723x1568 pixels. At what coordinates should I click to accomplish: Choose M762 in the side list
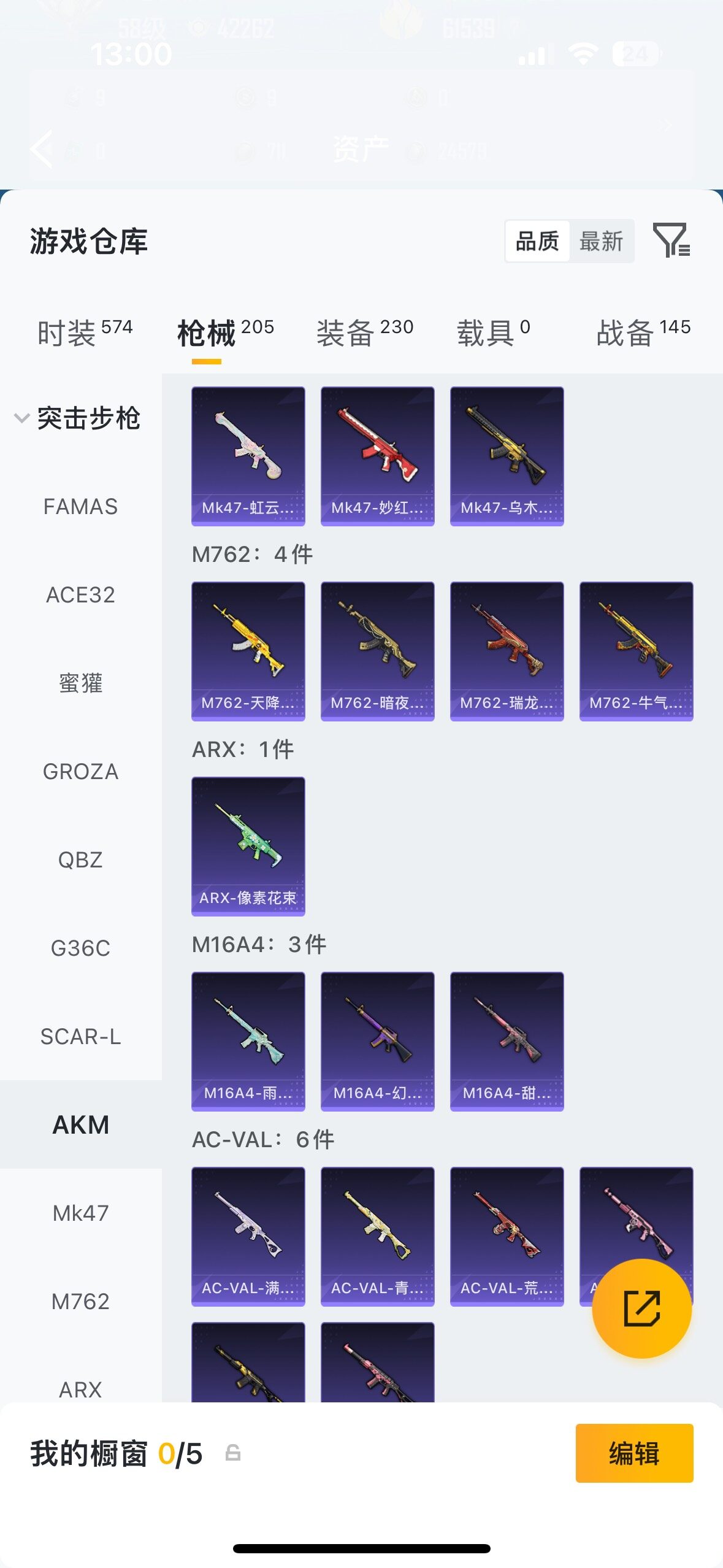pos(80,1302)
